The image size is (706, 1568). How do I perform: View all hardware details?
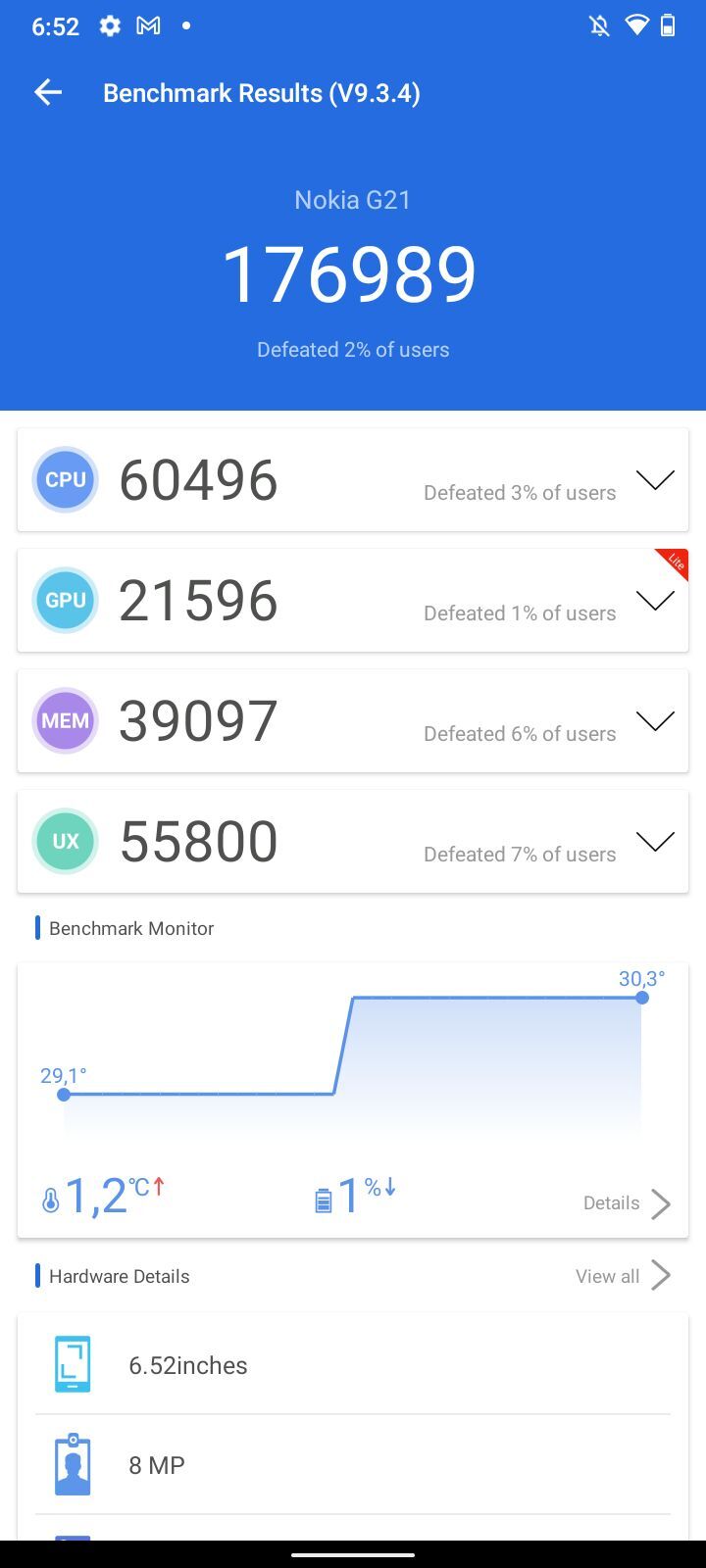623,1276
